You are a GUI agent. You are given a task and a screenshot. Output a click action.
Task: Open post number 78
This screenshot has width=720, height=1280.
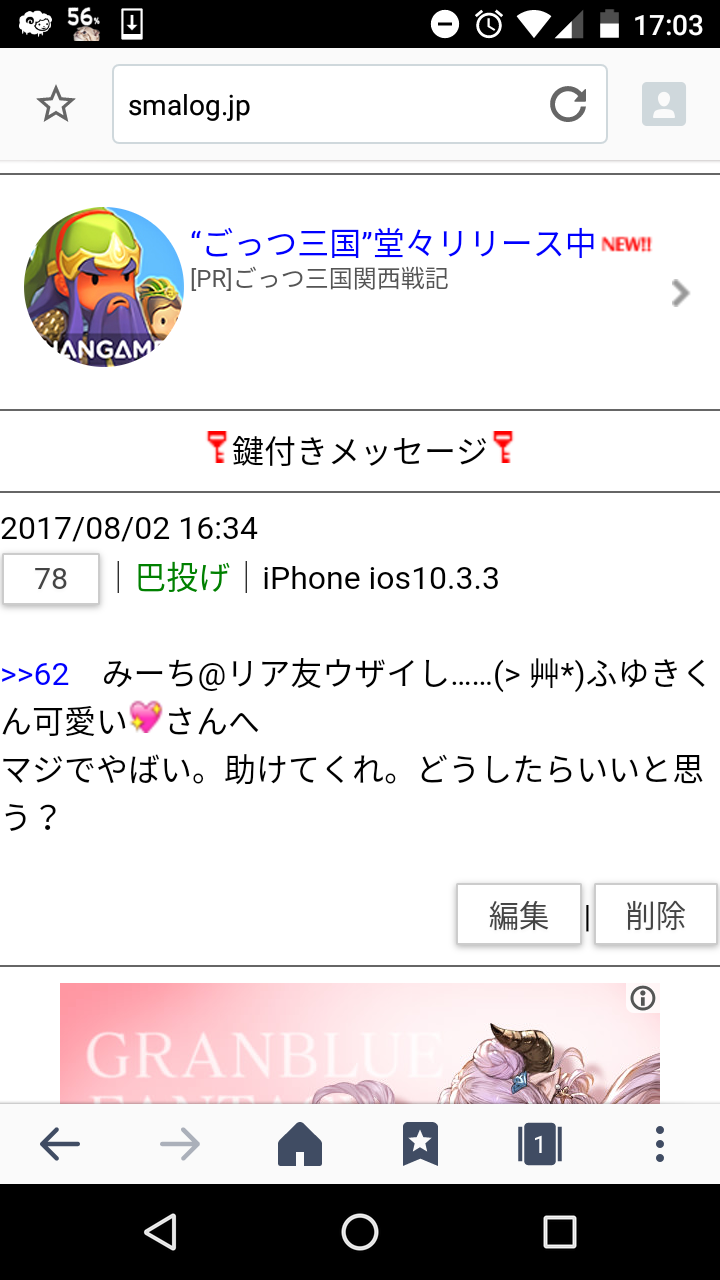tap(51, 579)
